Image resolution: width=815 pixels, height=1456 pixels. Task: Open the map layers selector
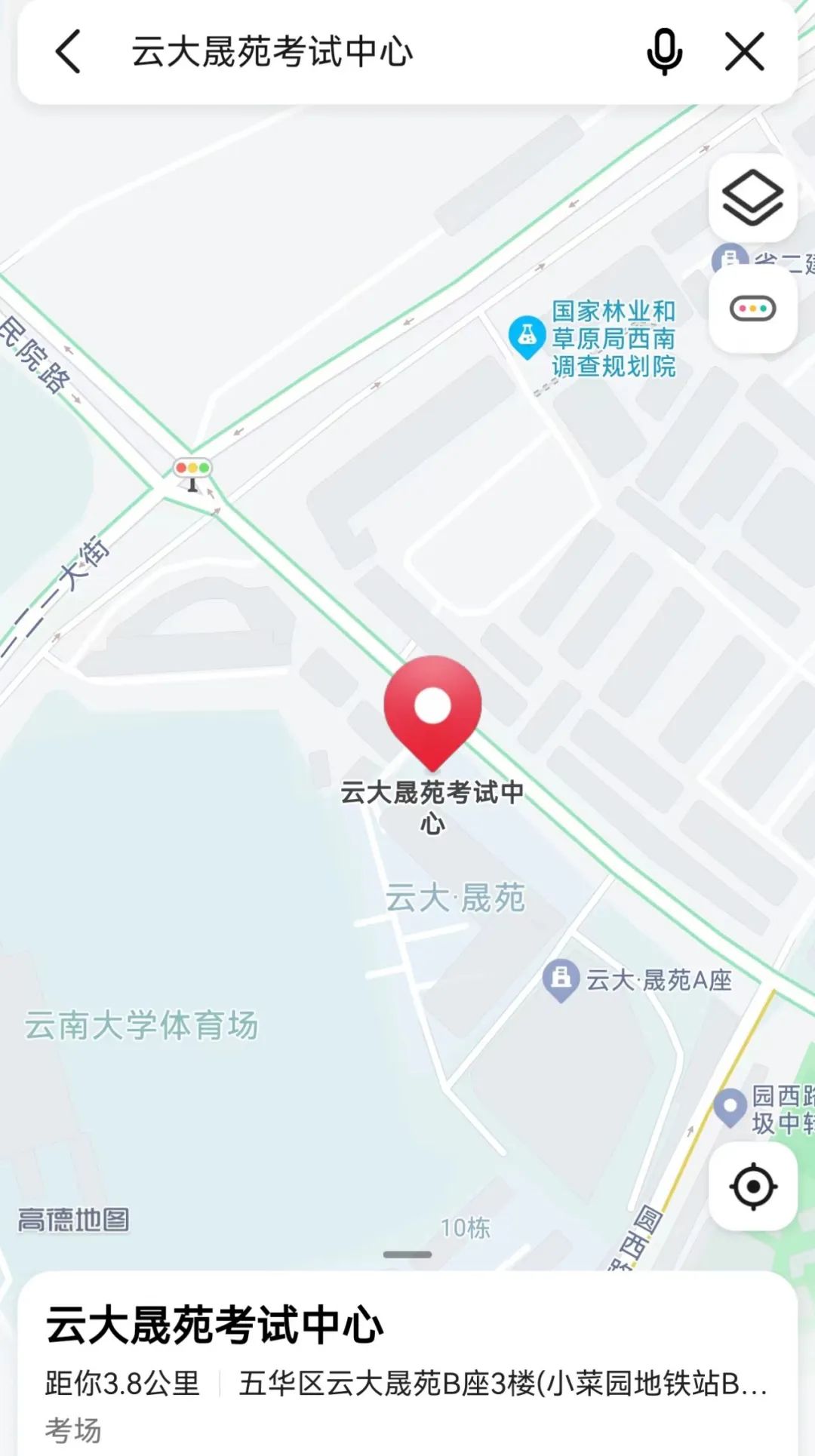(752, 198)
